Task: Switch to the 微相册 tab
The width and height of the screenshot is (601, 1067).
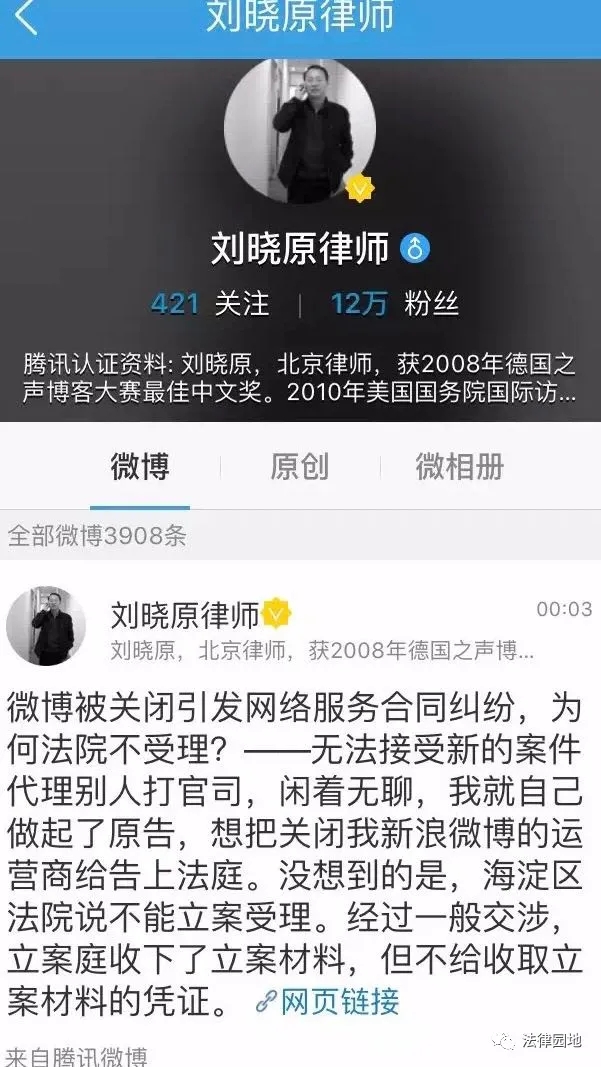Action: click(x=459, y=466)
